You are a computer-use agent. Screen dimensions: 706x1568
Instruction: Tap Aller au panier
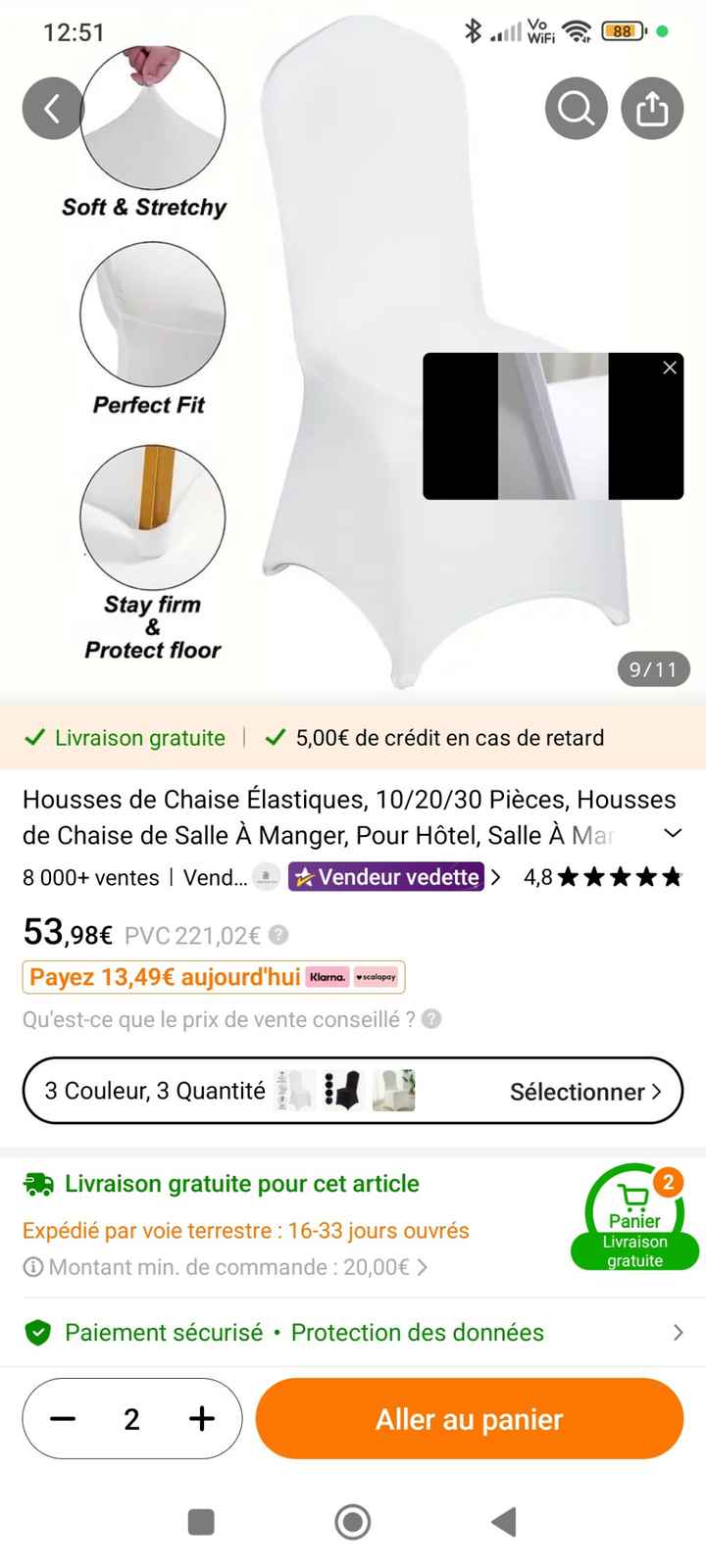(x=469, y=1419)
